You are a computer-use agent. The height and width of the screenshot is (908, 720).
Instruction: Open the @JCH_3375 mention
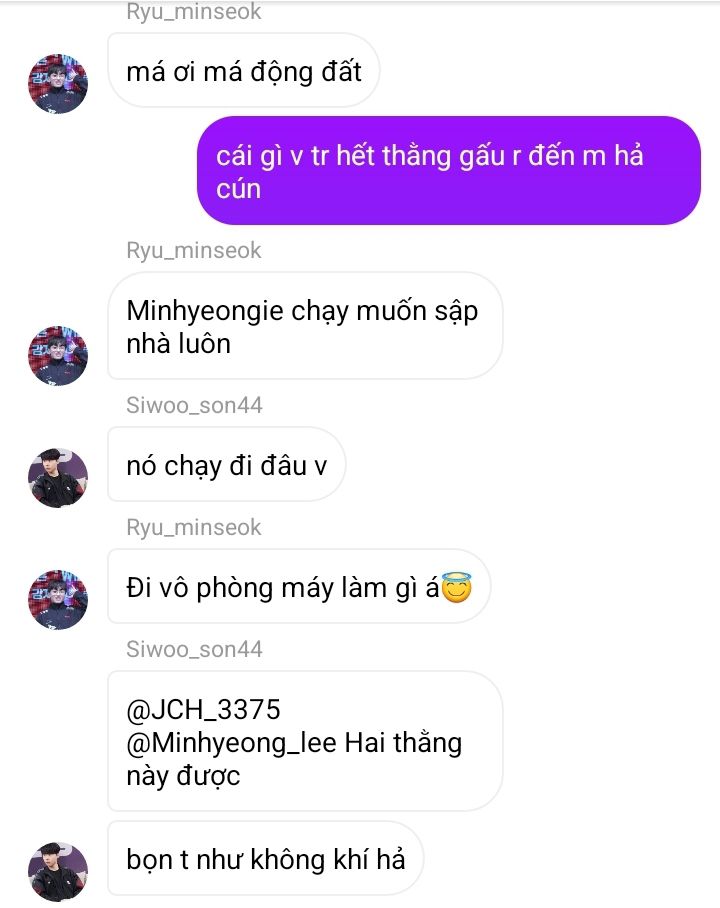coord(203,710)
